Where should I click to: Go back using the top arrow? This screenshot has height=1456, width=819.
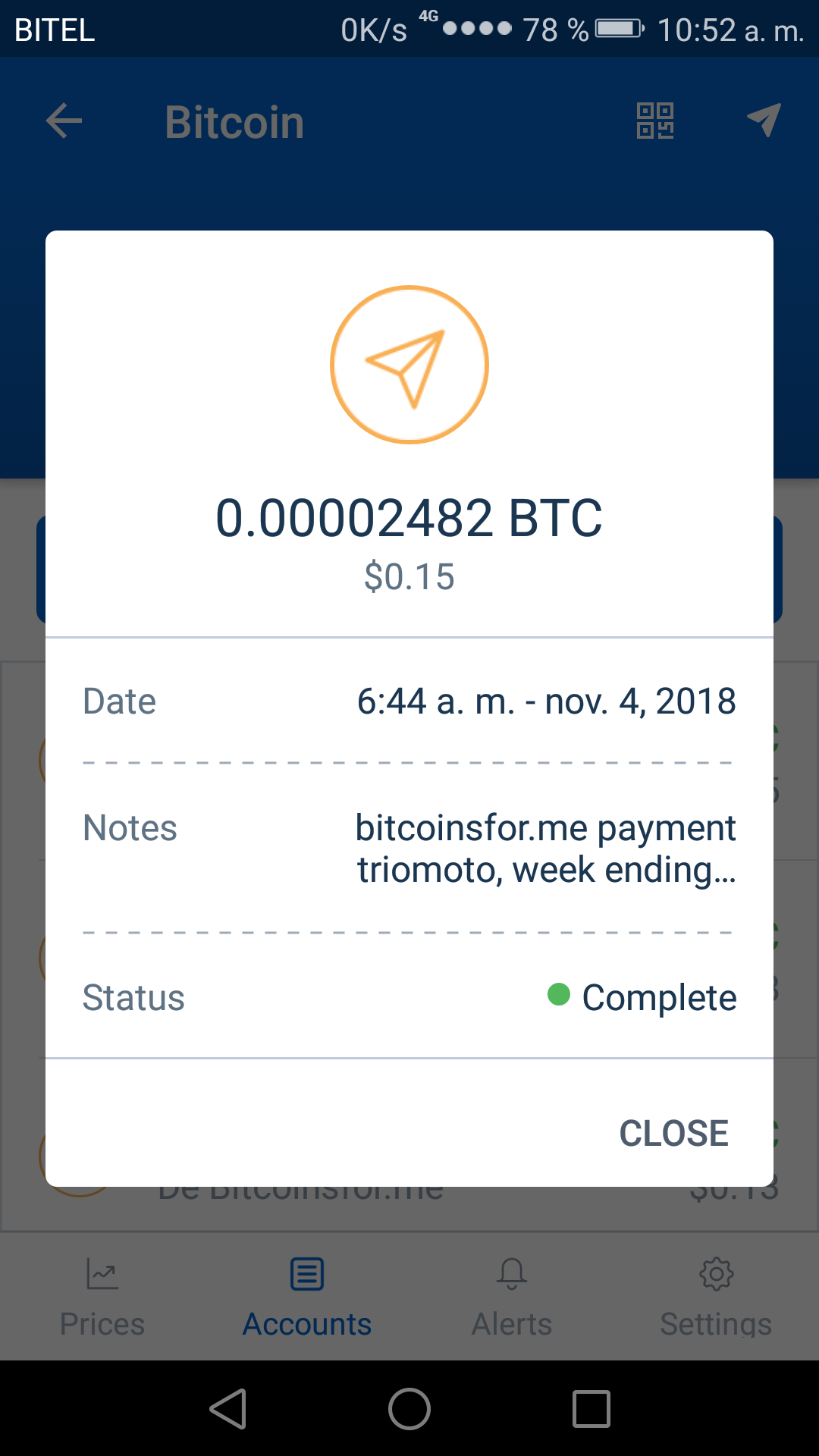click(64, 121)
